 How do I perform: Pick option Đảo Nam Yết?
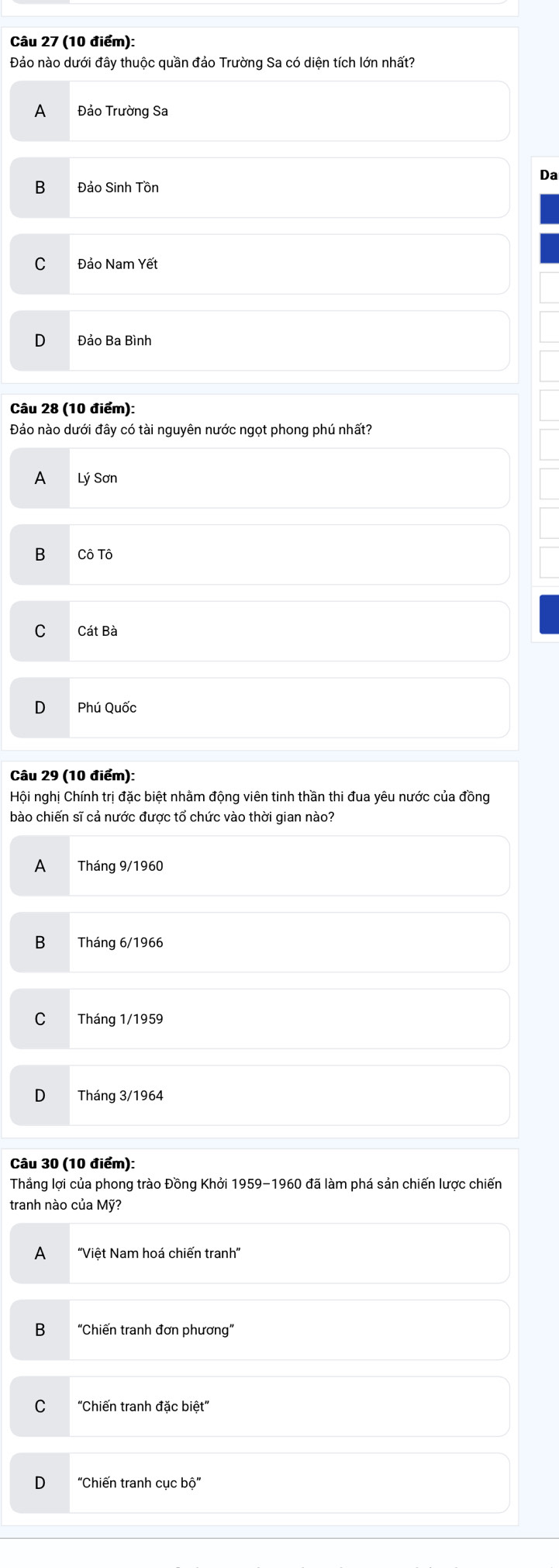tap(259, 264)
